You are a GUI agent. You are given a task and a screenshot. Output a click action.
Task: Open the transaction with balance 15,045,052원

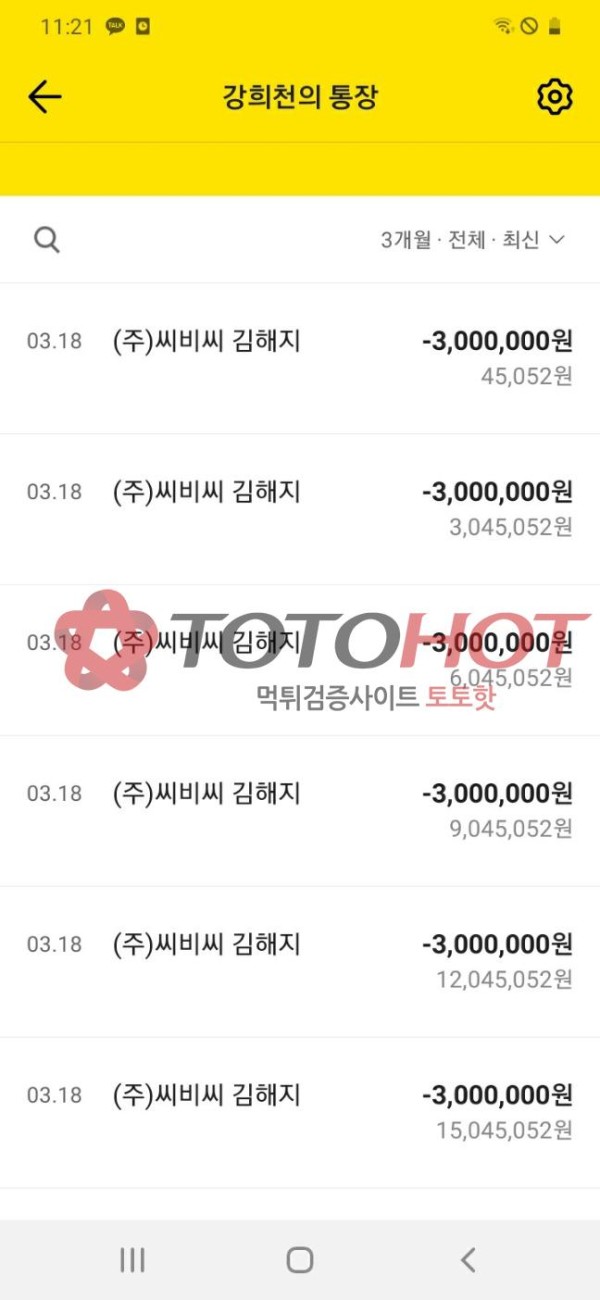tap(300, 1111)
